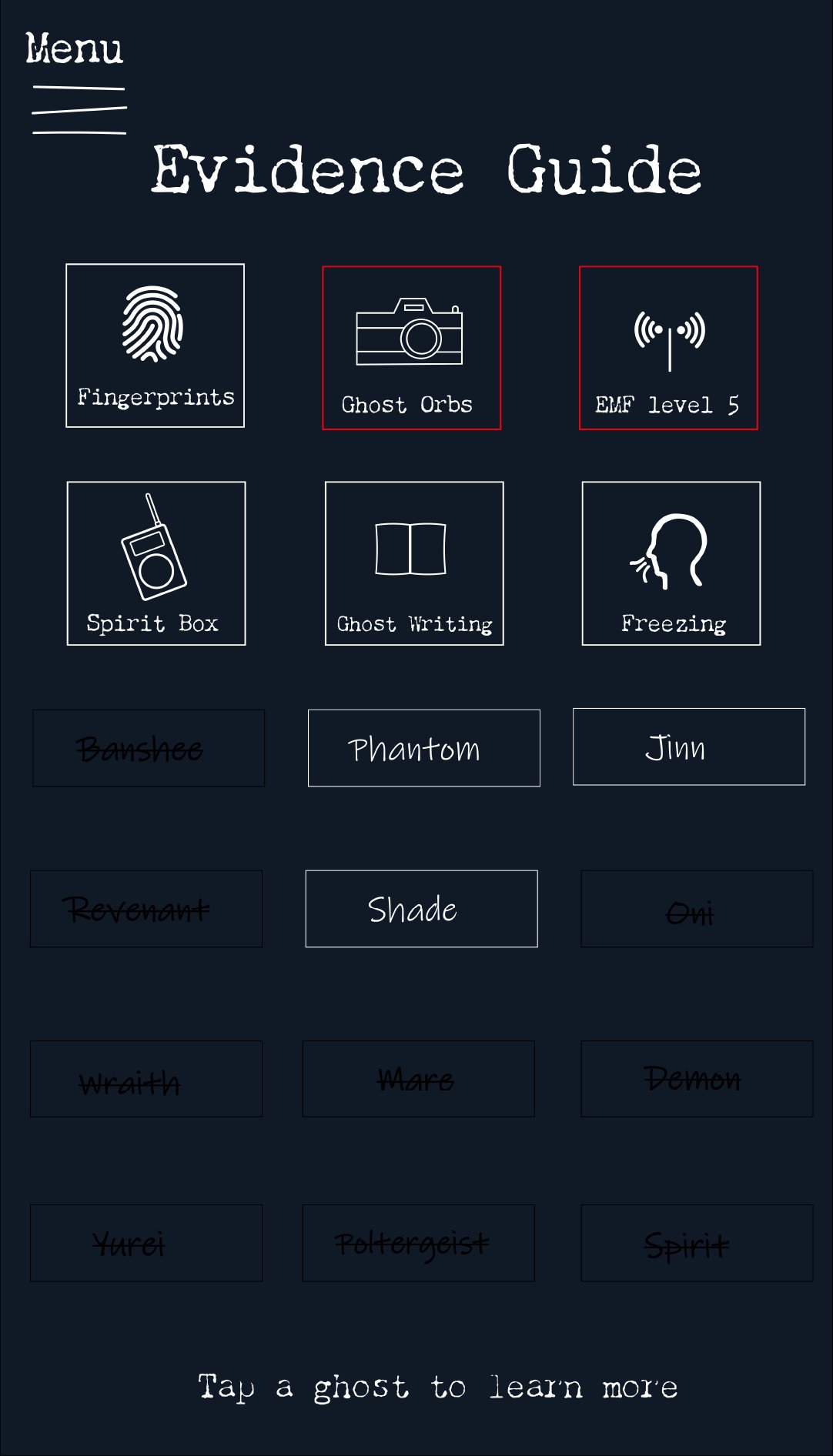Image resolution: width=833 pixels, height=1456 pixels.
Task: Expand details for the Phantom ghost
Action: pos(423,747)
